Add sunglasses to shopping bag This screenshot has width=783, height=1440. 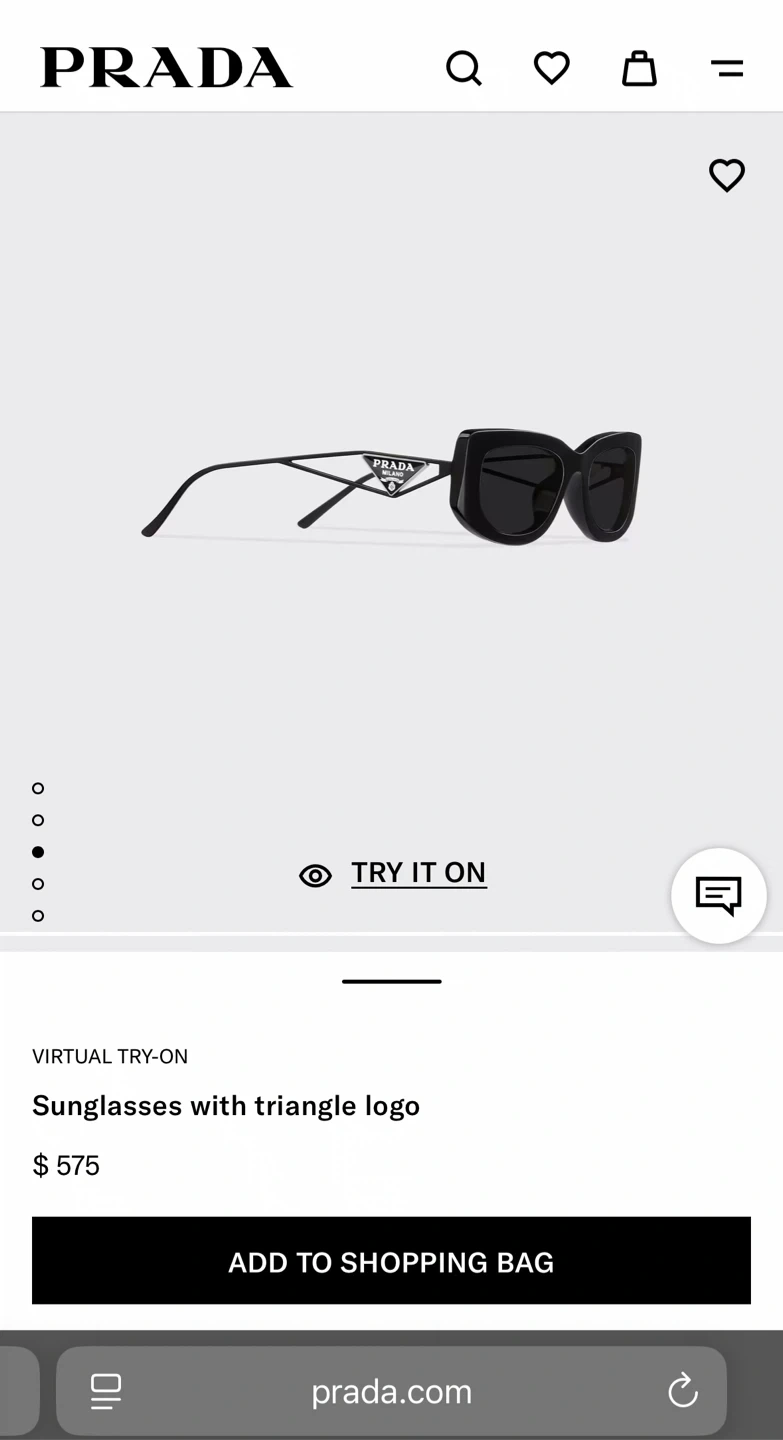tap(391, 1260)
